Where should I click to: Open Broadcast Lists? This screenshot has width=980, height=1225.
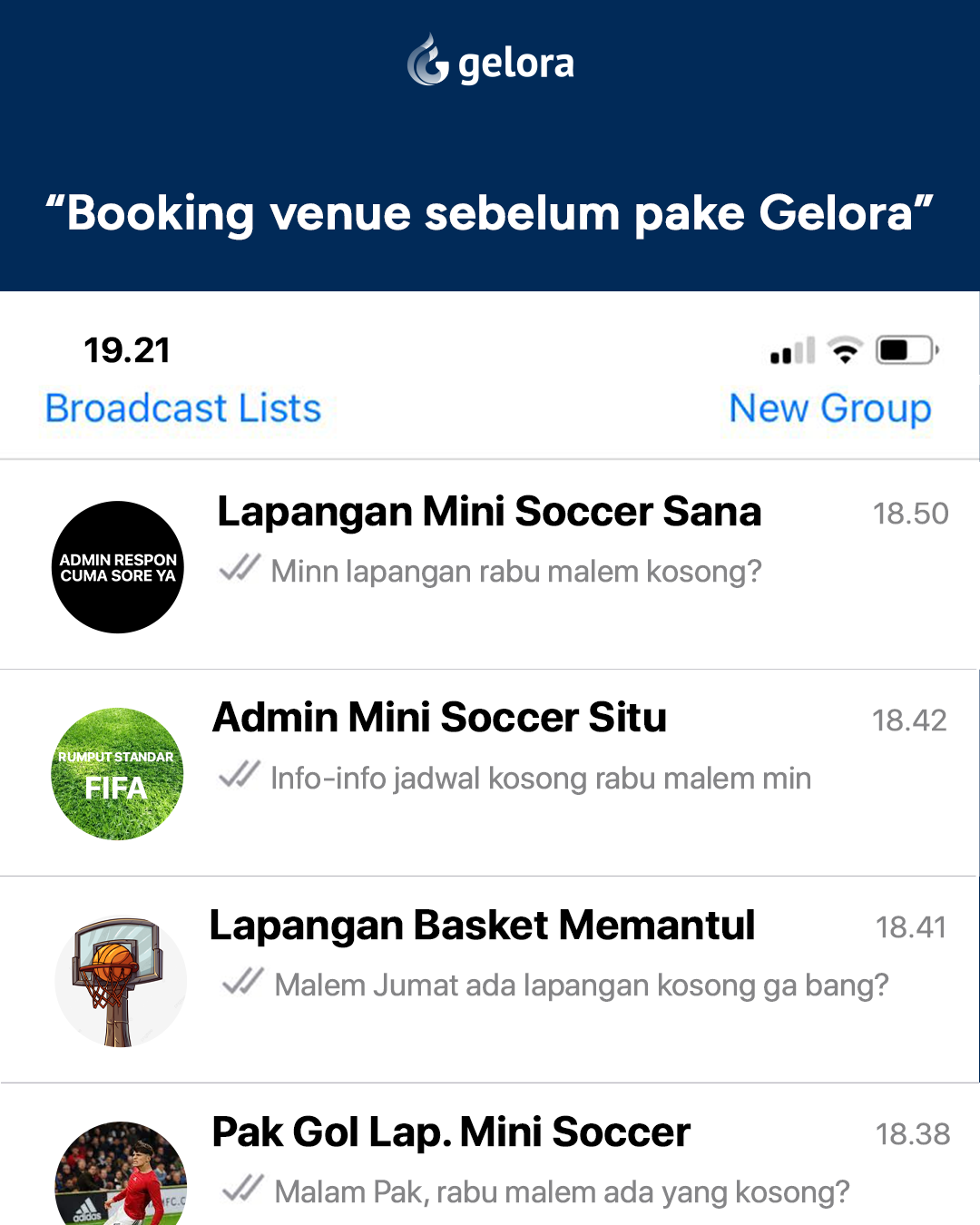point(183,409)
